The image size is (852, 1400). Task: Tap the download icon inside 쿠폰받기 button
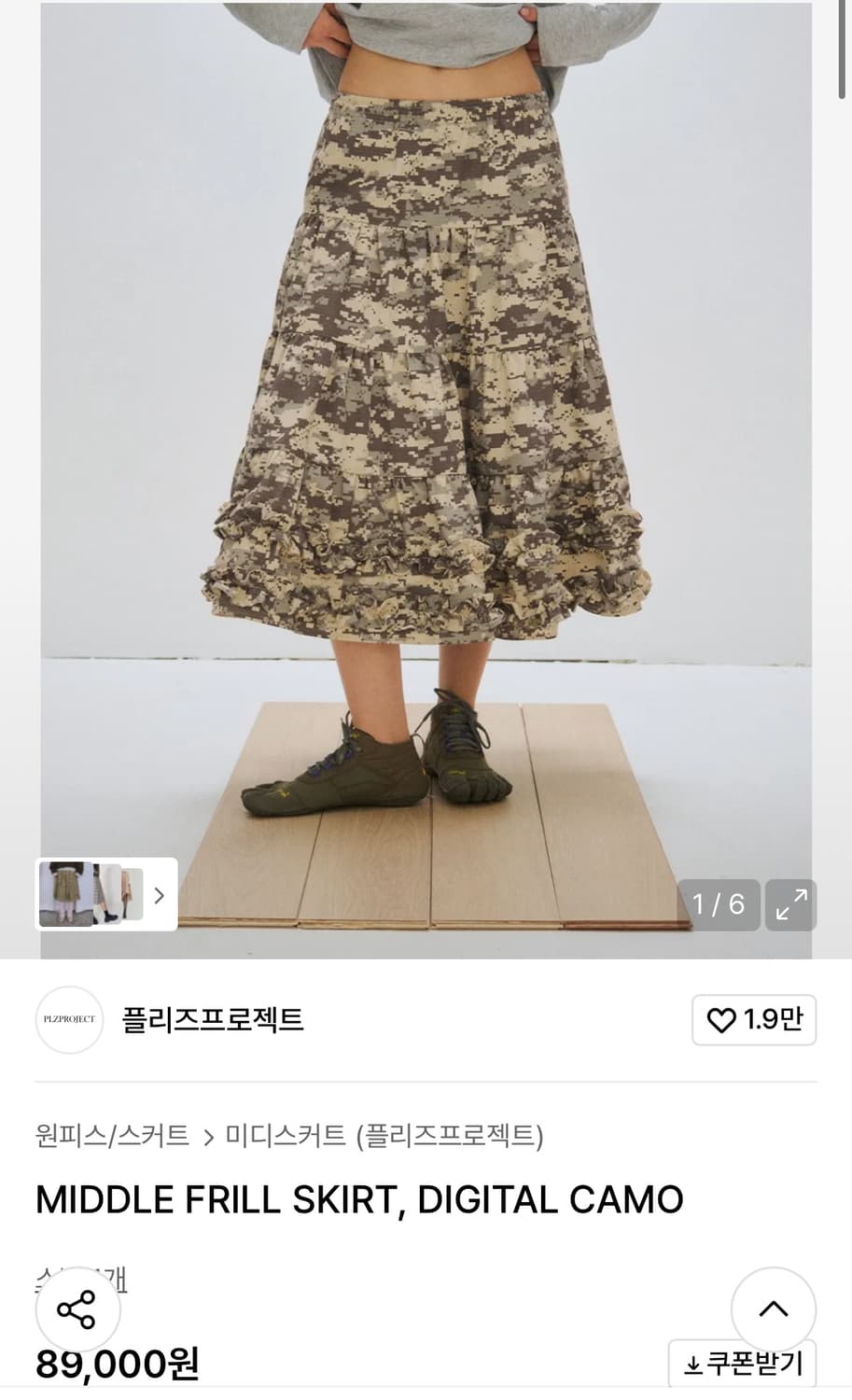coord(691,1365)
